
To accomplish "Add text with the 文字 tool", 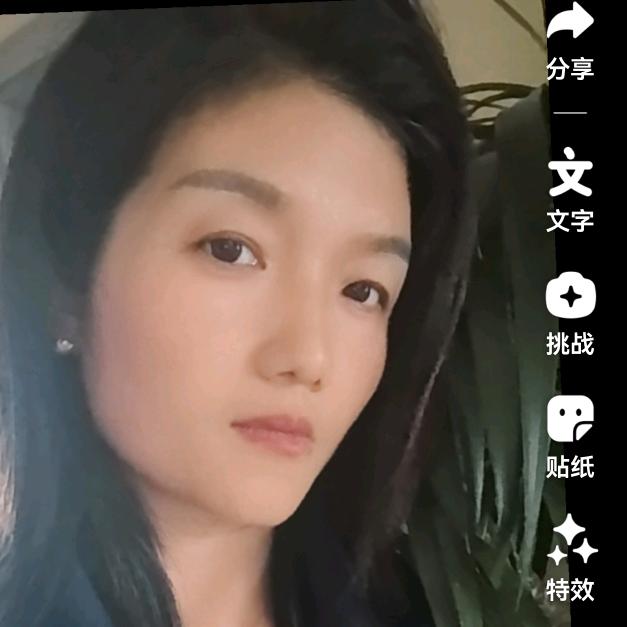I will 570,172.
